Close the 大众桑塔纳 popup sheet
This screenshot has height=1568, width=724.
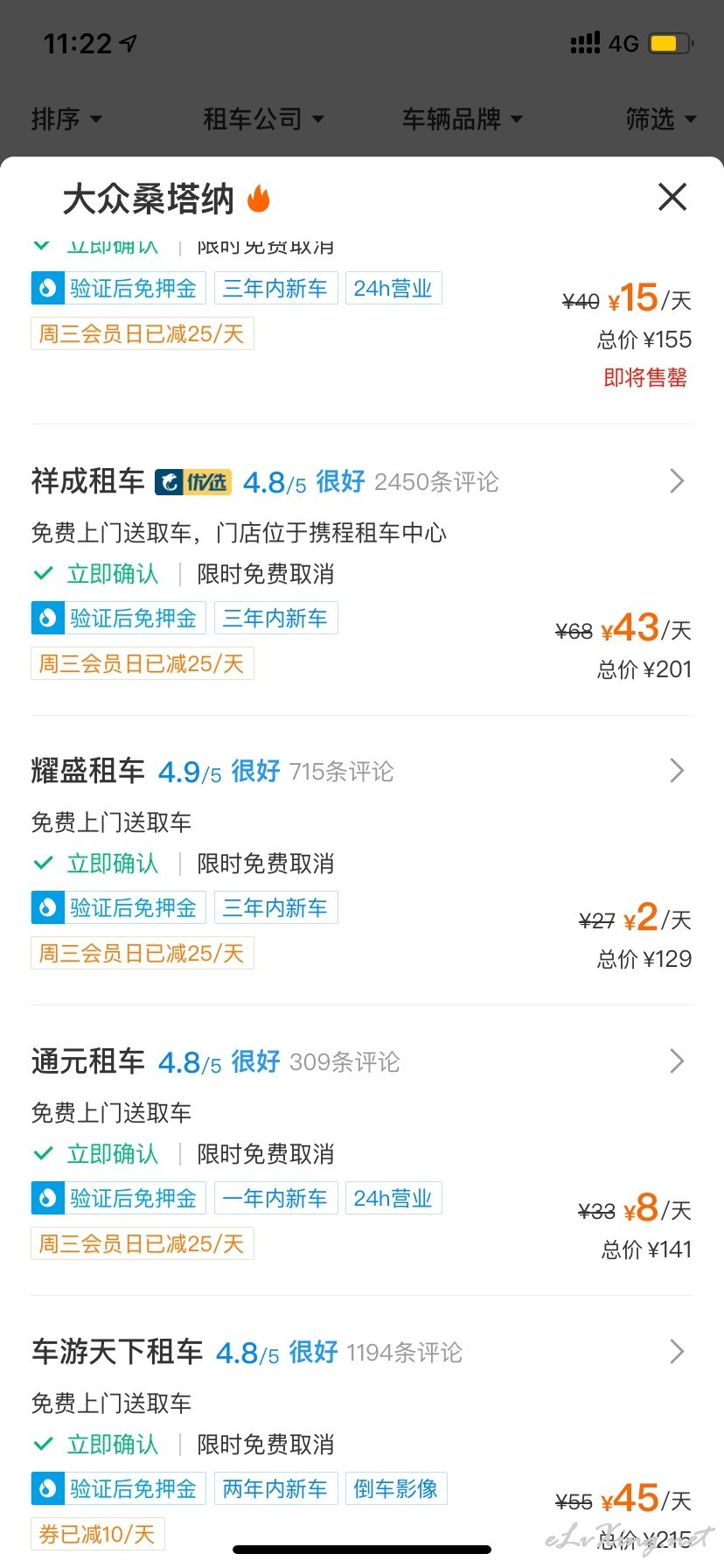(672, 197)
